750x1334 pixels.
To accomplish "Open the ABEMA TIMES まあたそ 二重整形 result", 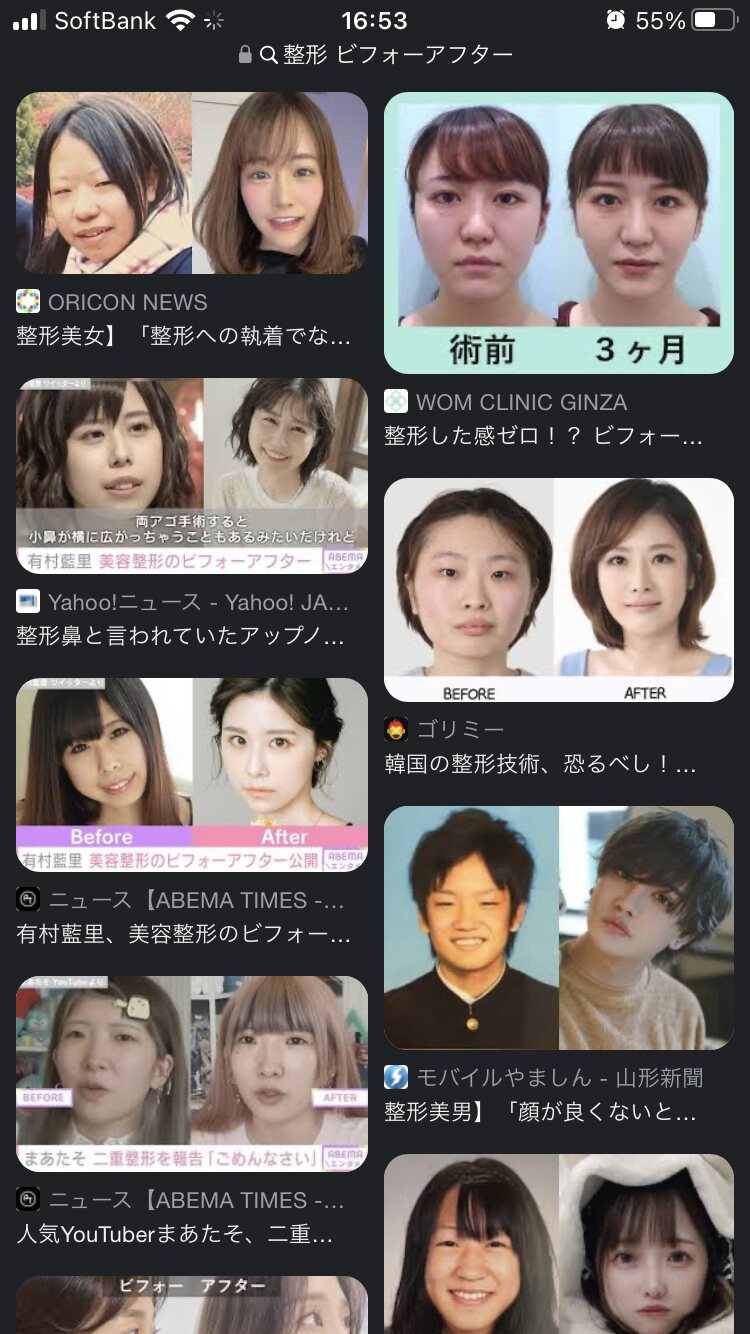I will [191, 1074].
